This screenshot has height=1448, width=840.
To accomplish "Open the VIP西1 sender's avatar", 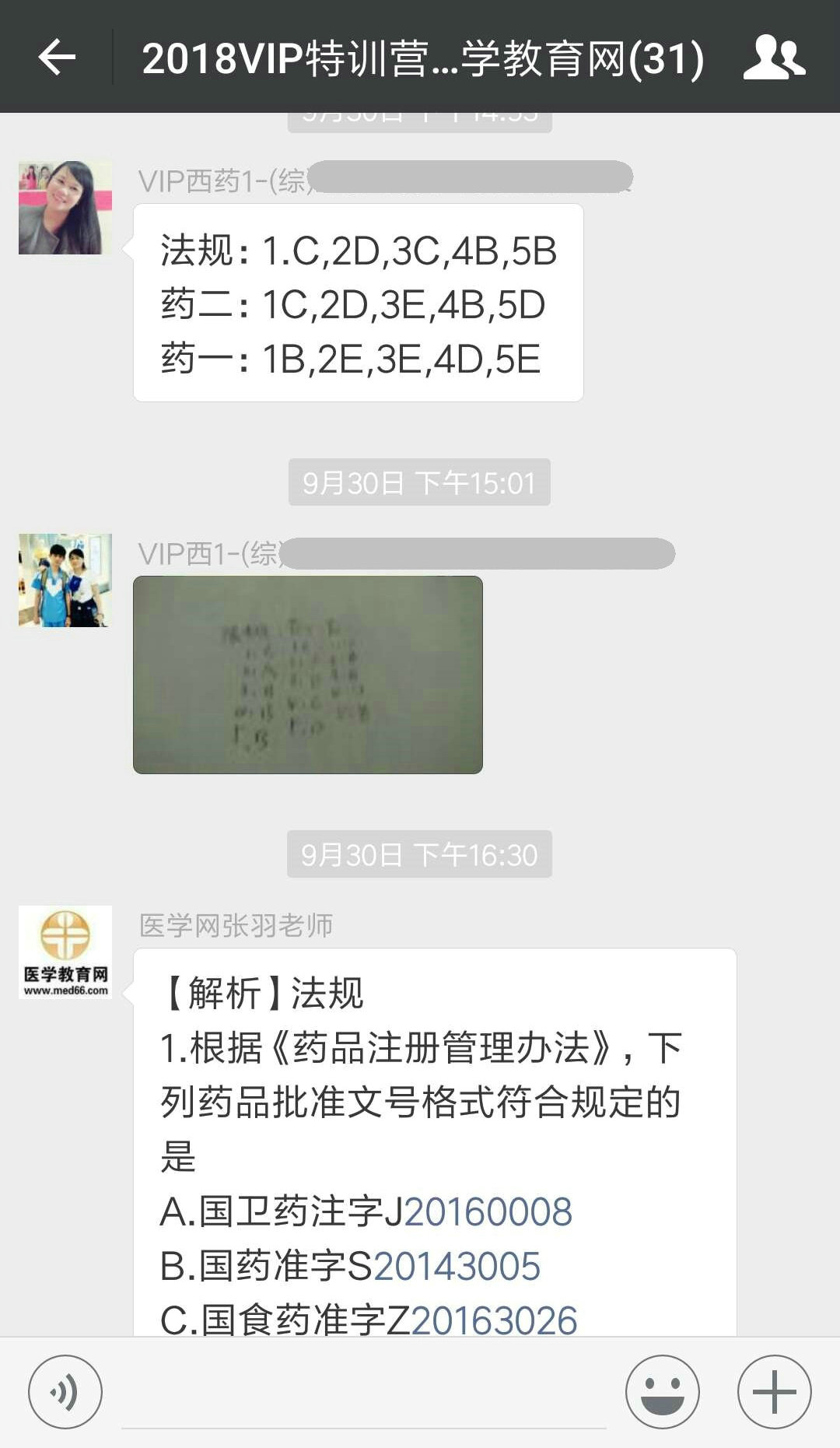I will (65, 580).
